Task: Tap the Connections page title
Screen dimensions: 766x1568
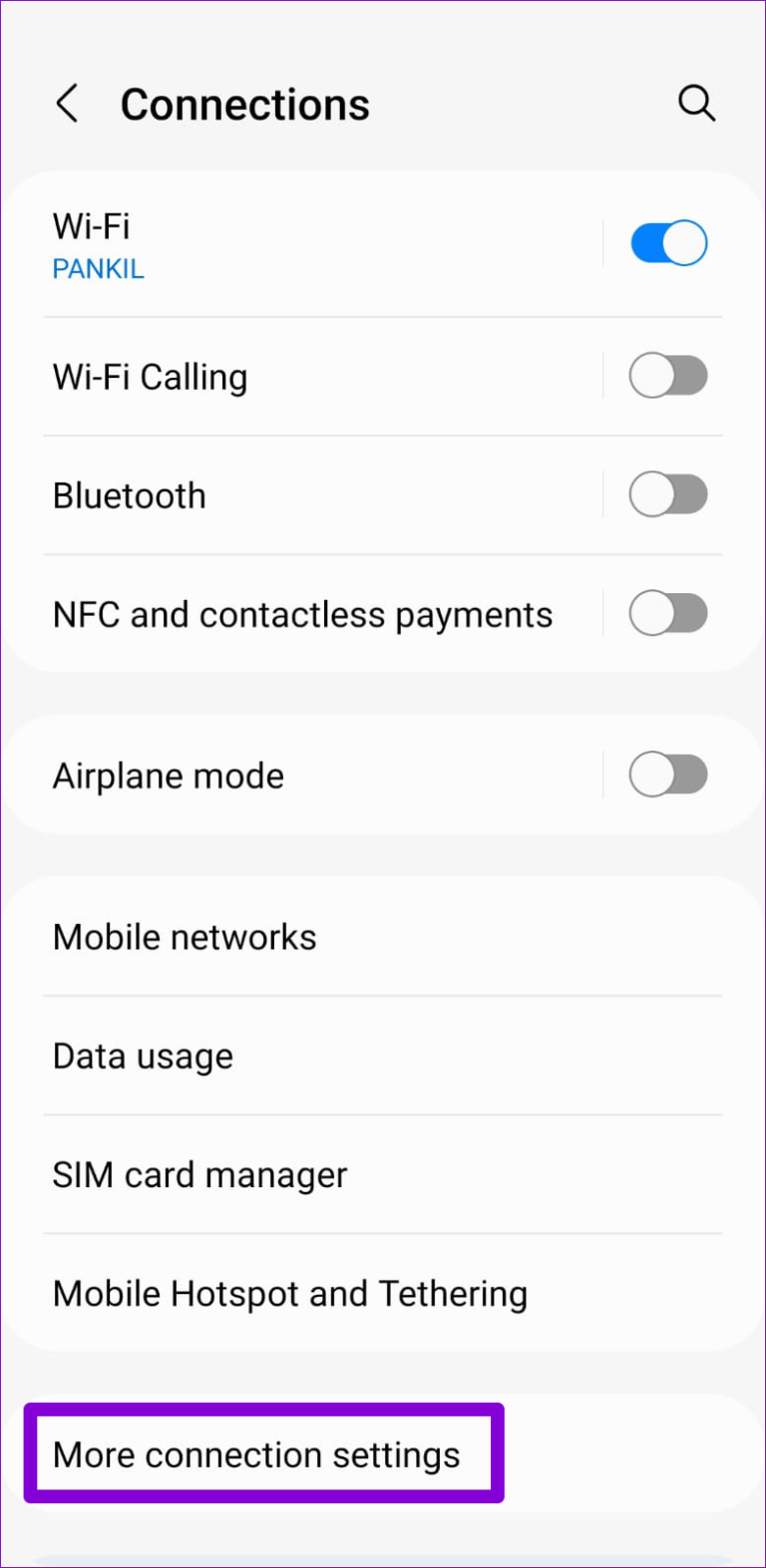Action: point(244,103)
